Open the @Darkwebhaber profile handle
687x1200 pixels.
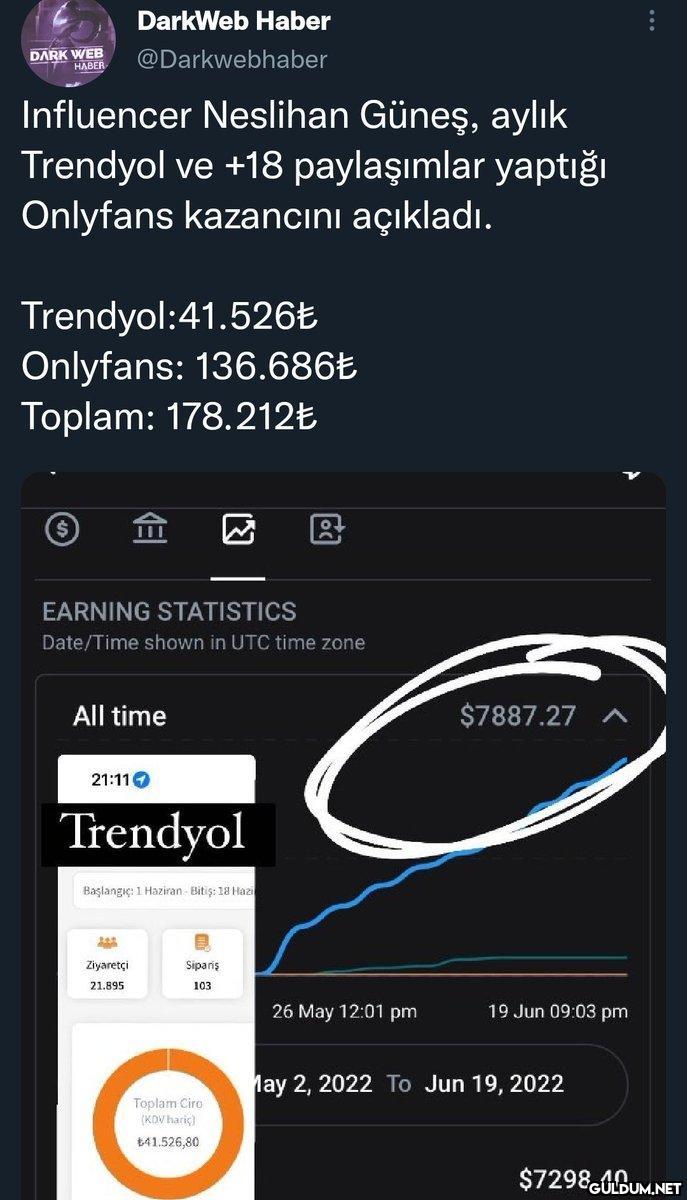coord(231,59)
